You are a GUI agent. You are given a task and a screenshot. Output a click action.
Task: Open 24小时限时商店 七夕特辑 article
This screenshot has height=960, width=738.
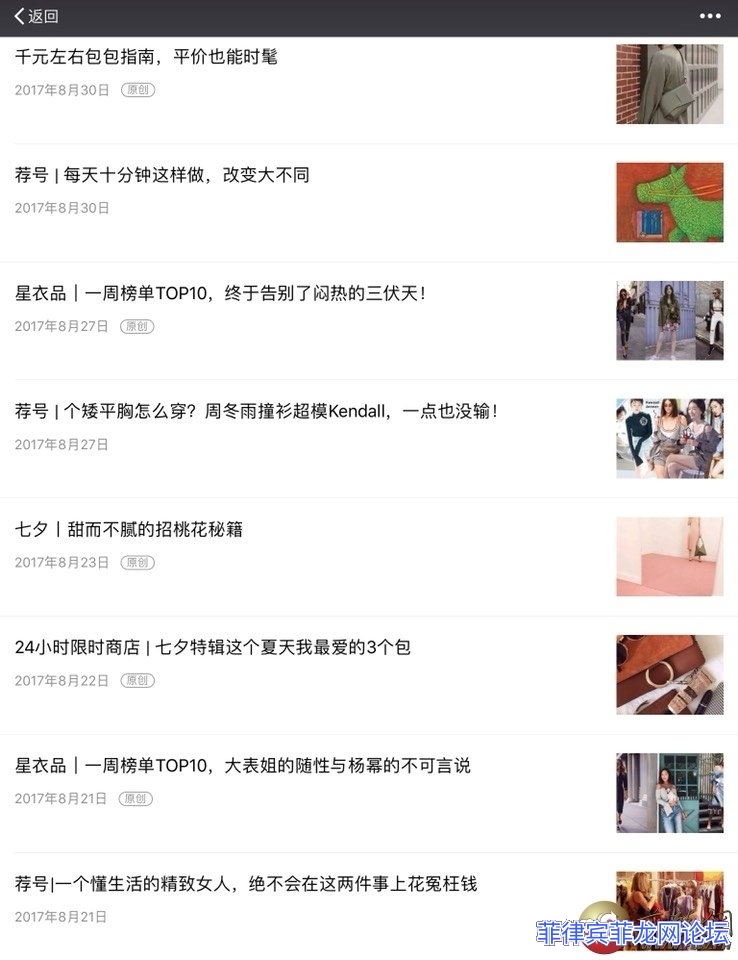click(x=213, y=648)
